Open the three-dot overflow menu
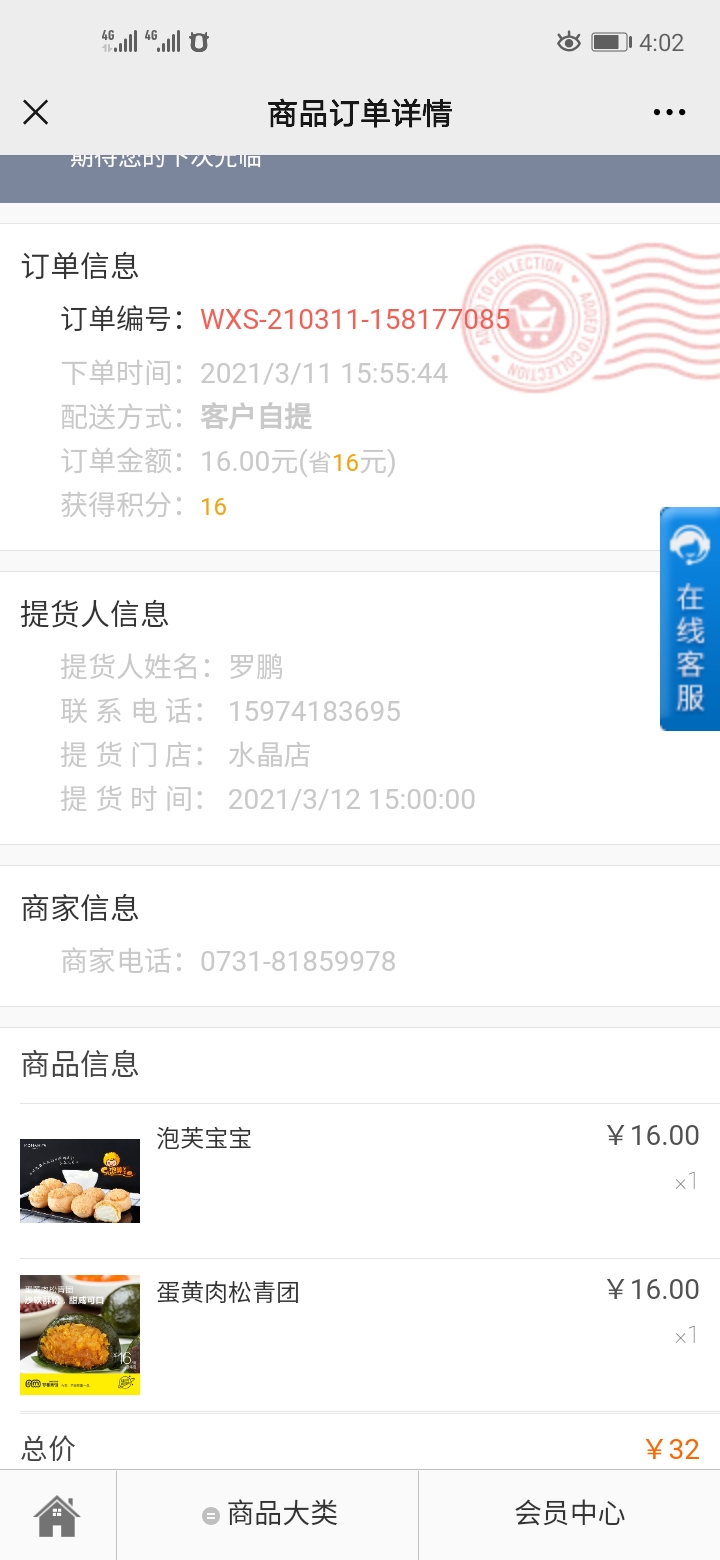720x1560 pixels. point(669,112)
